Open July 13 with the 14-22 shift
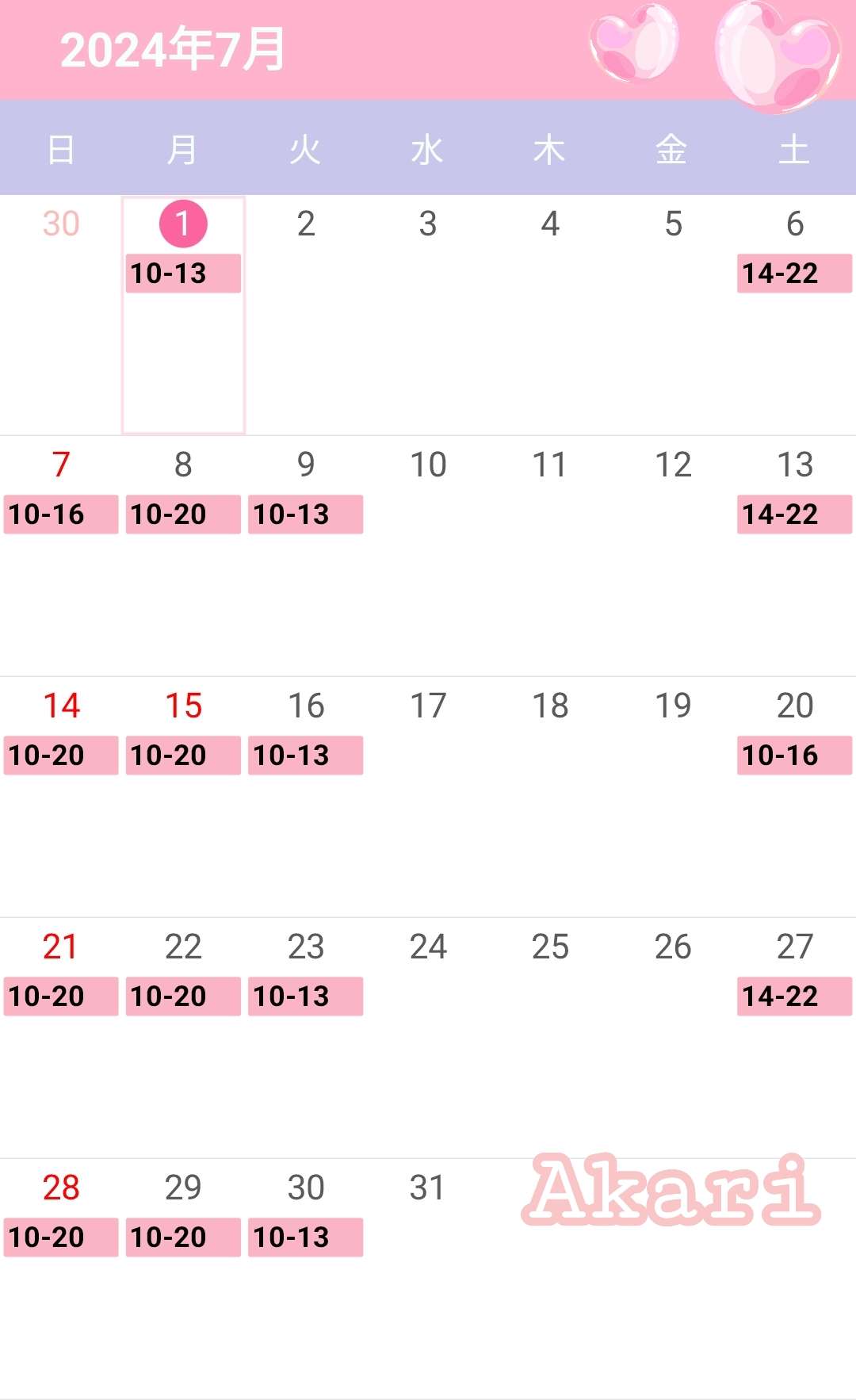The height and width of the screenshot is (1400, 856). 795,556
